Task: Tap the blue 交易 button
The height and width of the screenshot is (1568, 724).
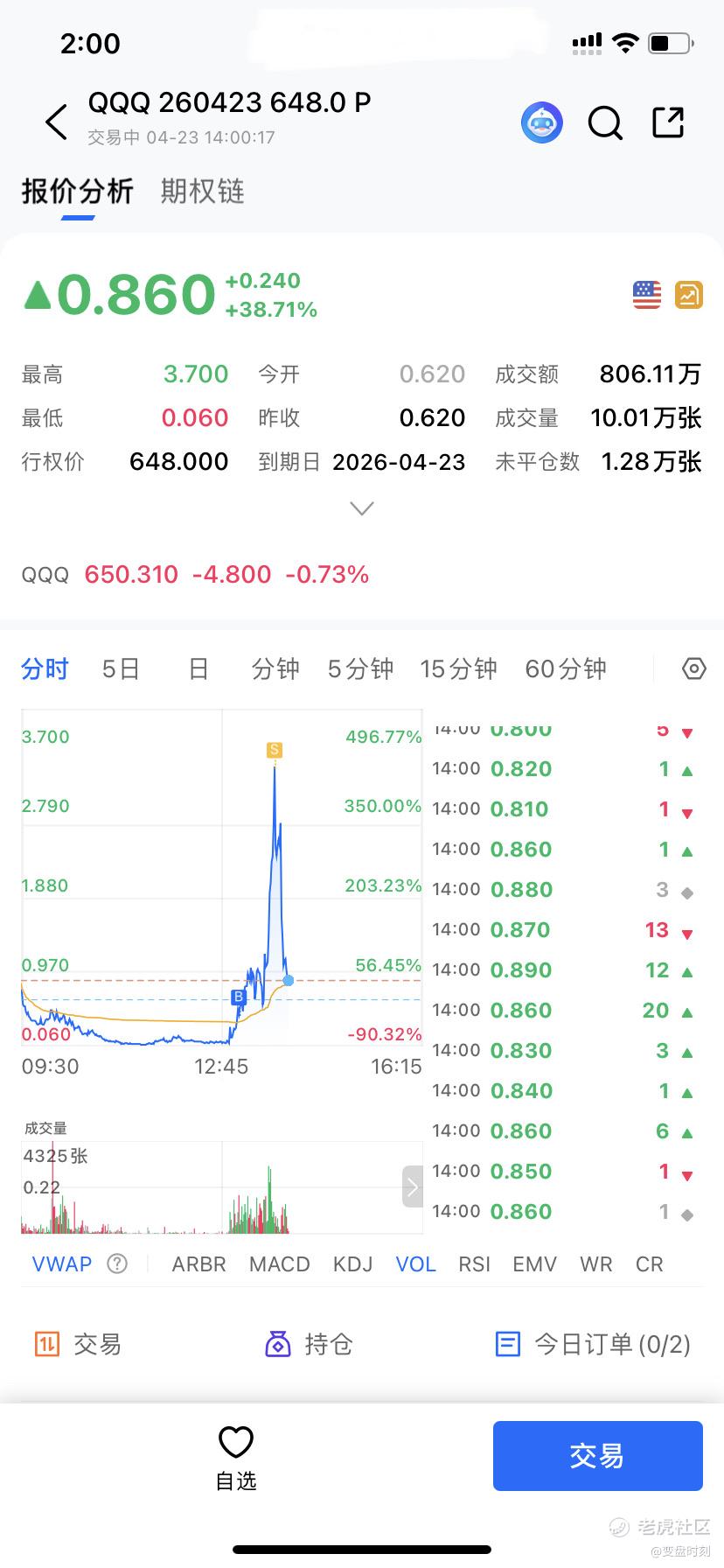Action: pos(597,1456)
